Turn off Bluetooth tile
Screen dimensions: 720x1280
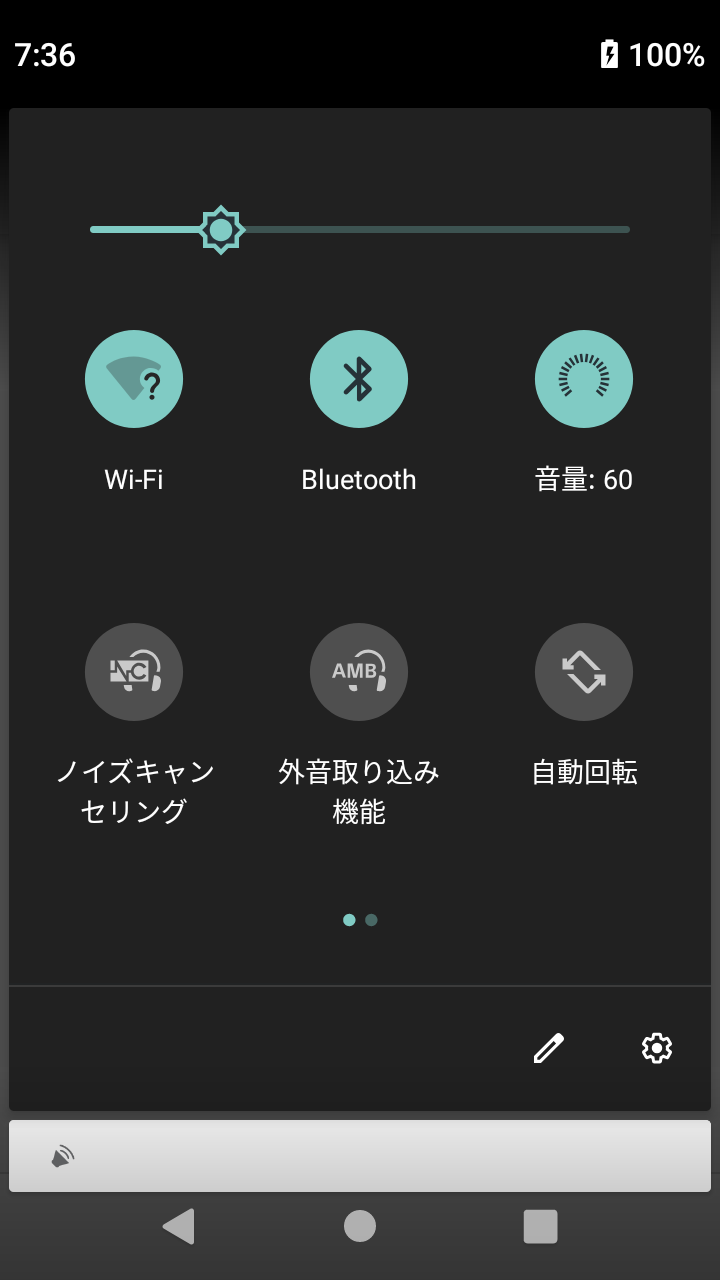pos(359,379)
